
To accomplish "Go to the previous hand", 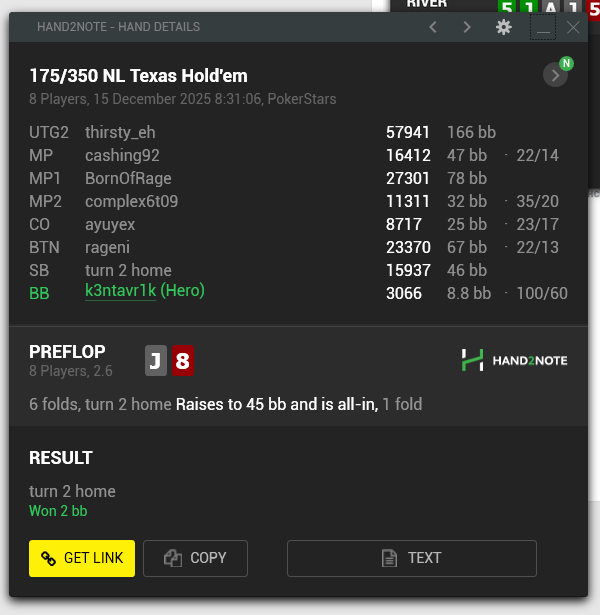I will pyautogui.click(x=433, y=27).
